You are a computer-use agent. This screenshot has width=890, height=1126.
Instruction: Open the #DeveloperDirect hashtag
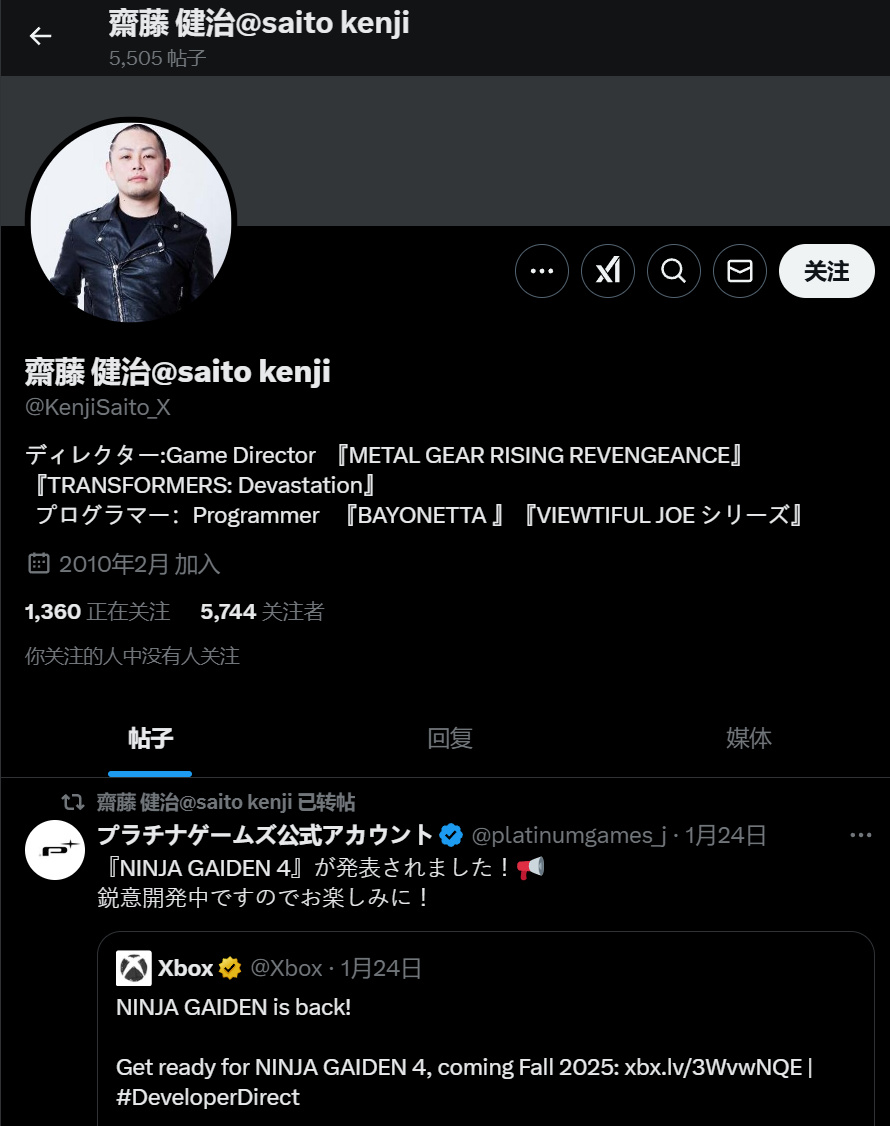tap(208, 1097)
